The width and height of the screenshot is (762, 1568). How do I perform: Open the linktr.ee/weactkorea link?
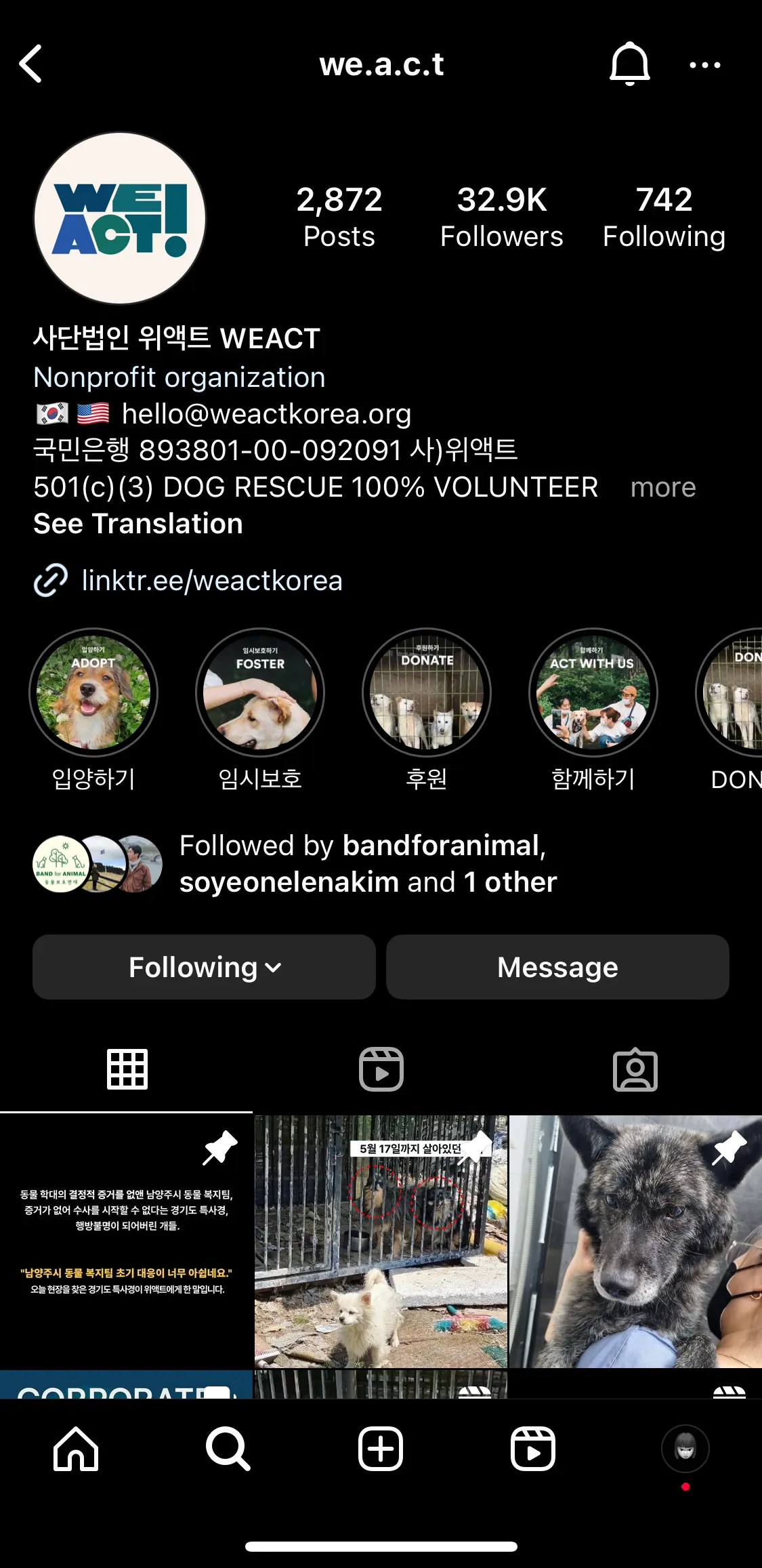click(211, 581)
